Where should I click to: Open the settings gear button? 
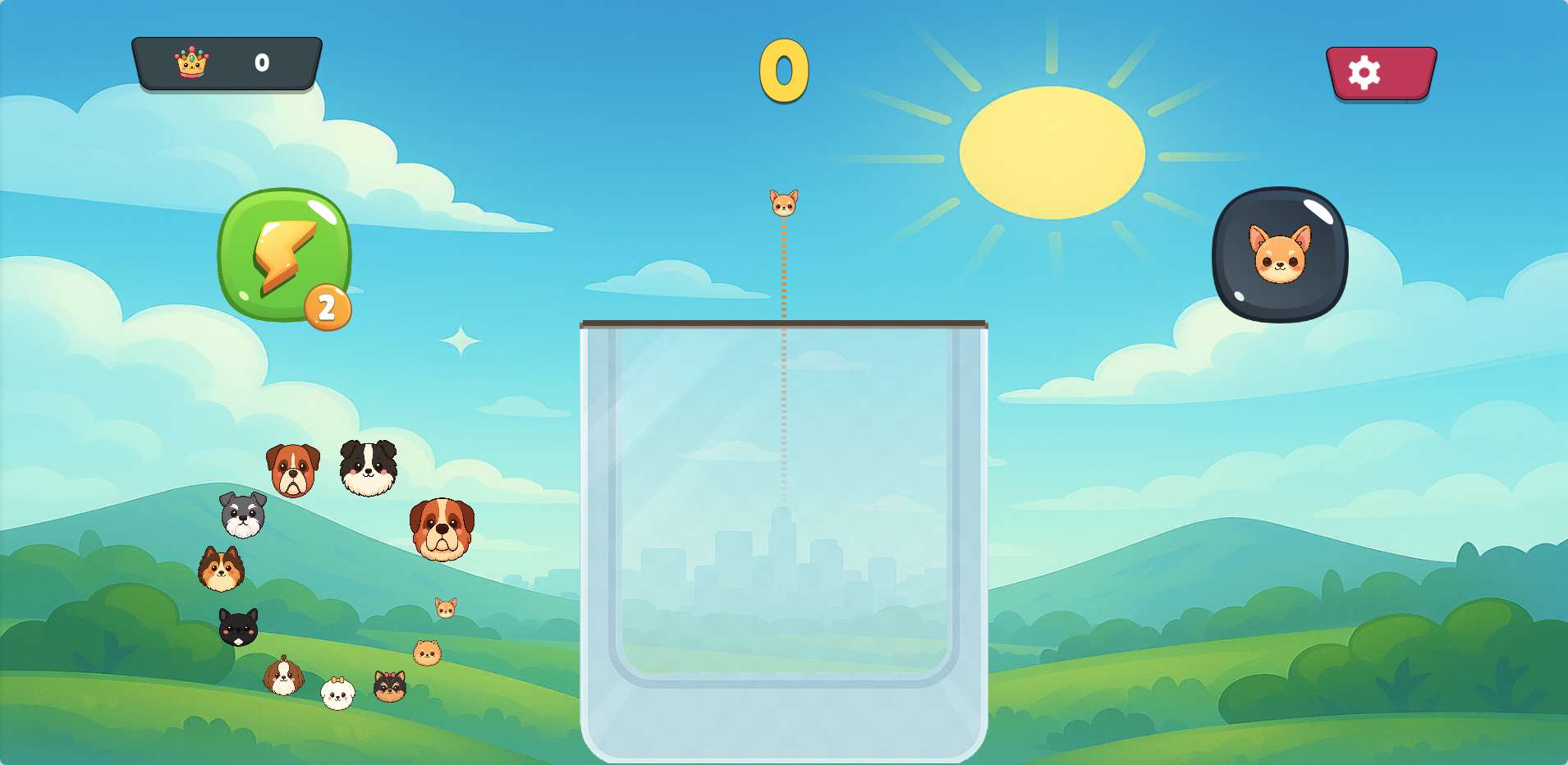[1381, 73]
